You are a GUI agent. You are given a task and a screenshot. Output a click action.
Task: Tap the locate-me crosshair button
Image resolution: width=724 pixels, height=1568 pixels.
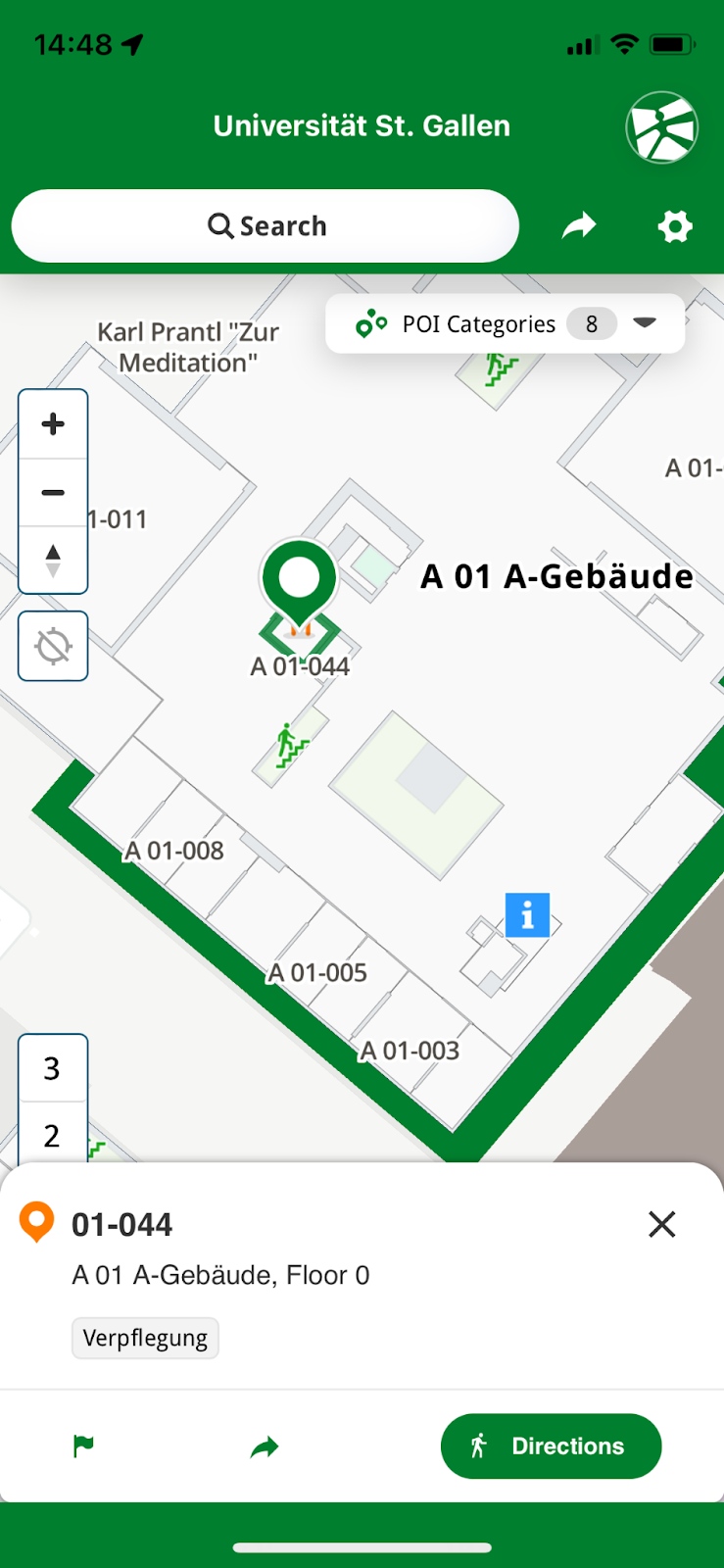pyautogui.click(x=53, y=646)
